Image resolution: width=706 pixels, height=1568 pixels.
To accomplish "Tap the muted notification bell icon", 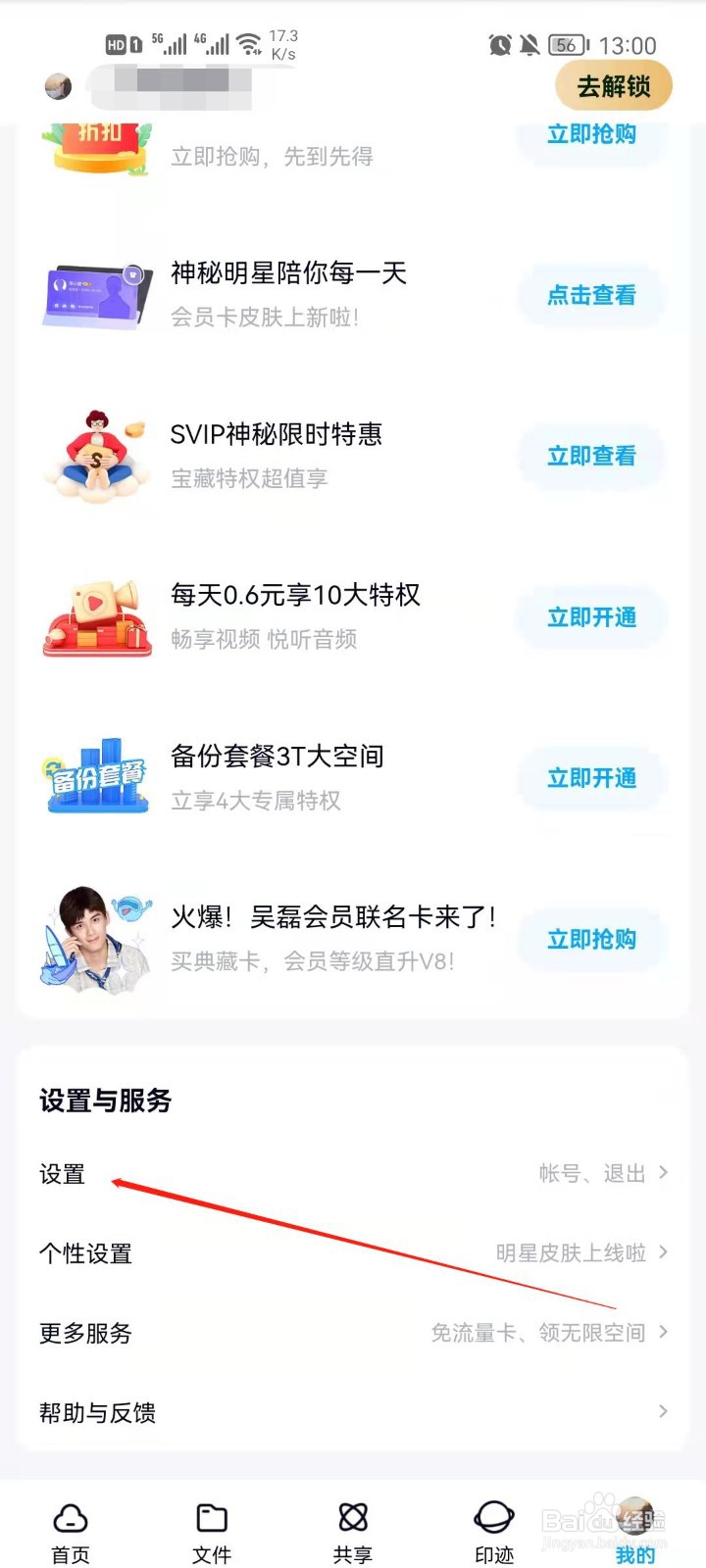I will point(529,44).
